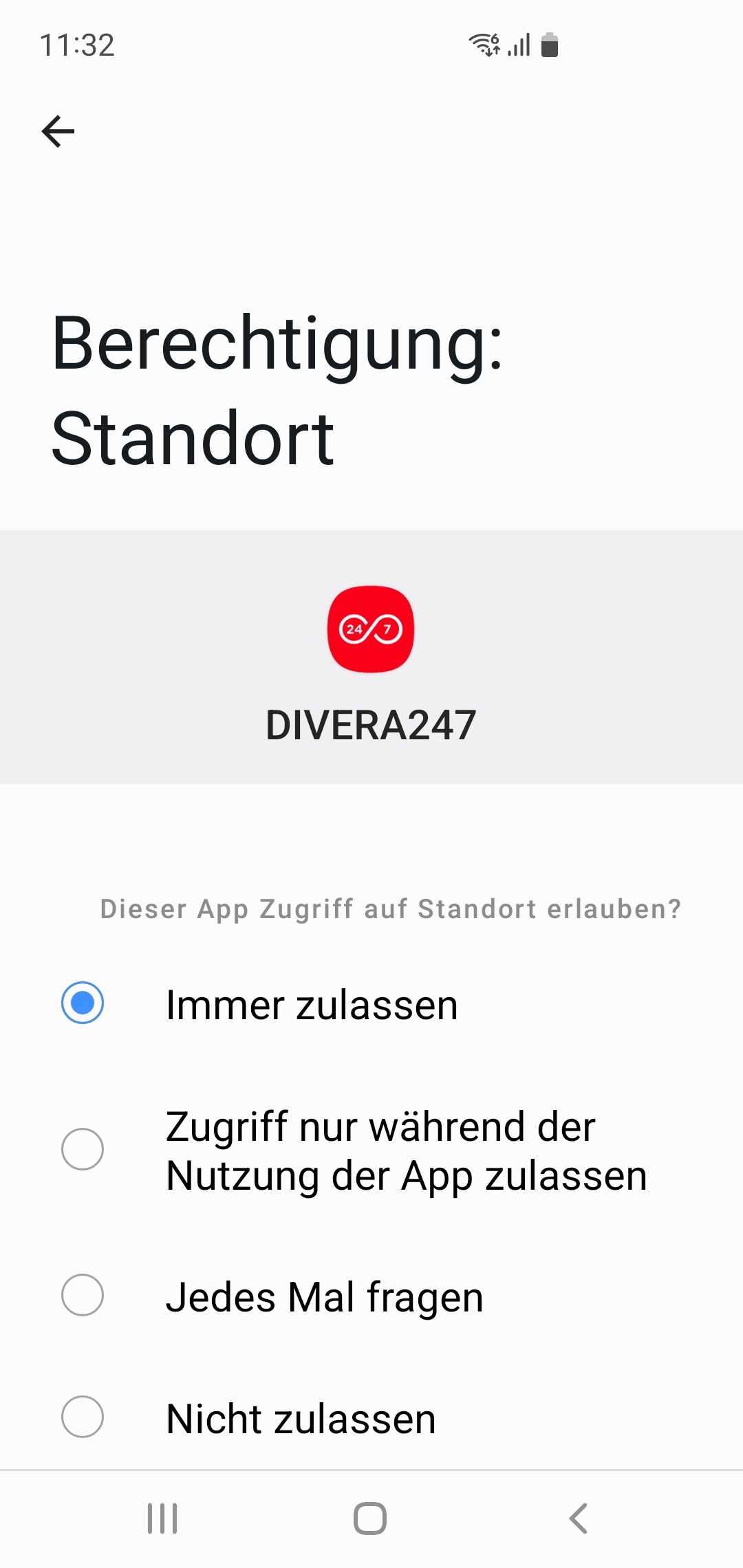Choose Zugriff nur während der Nutzung
The width and height of the screenshot is (743, 1568).
click(x=371, y=1151)
